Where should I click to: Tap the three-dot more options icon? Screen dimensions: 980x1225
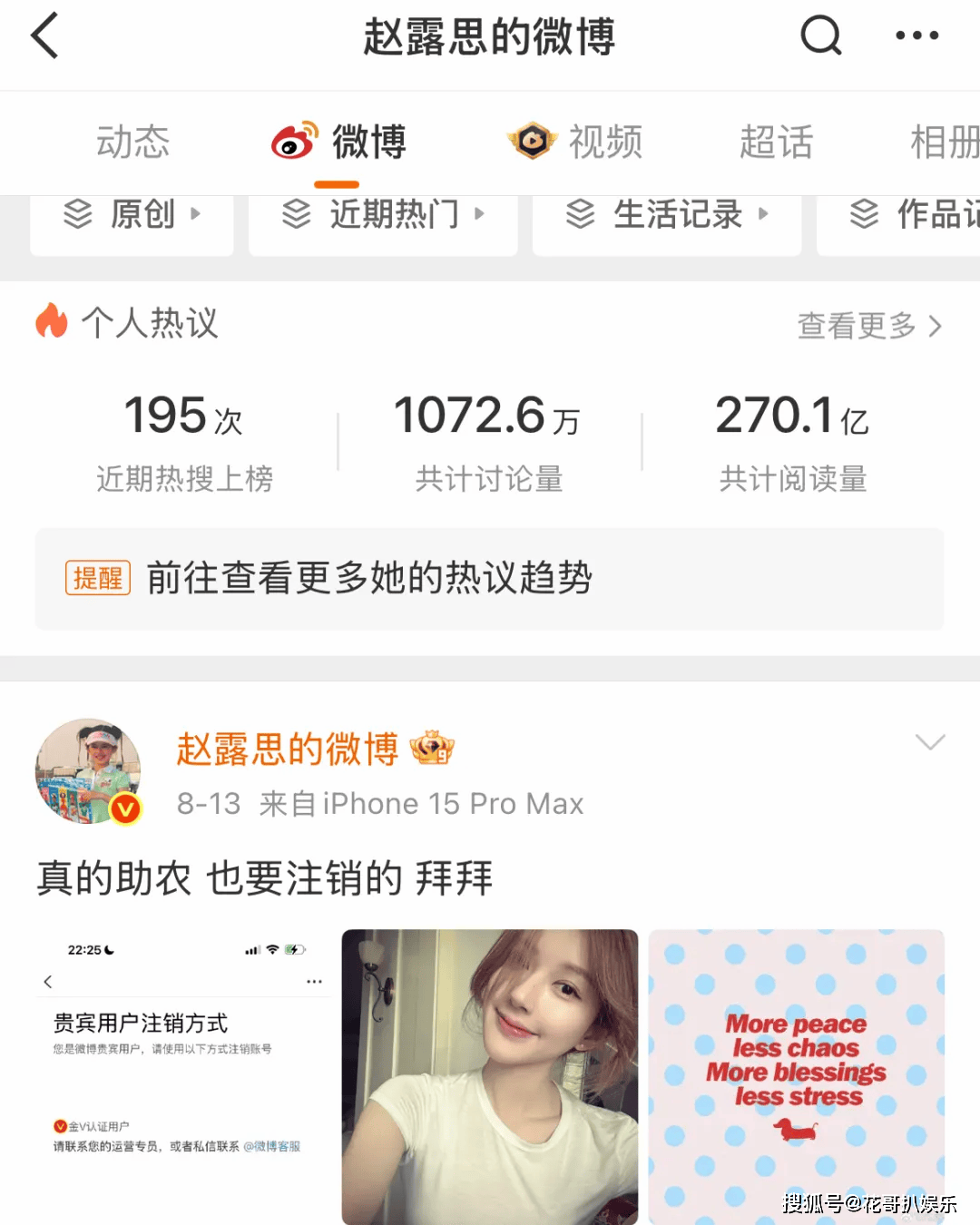point(916,37)
